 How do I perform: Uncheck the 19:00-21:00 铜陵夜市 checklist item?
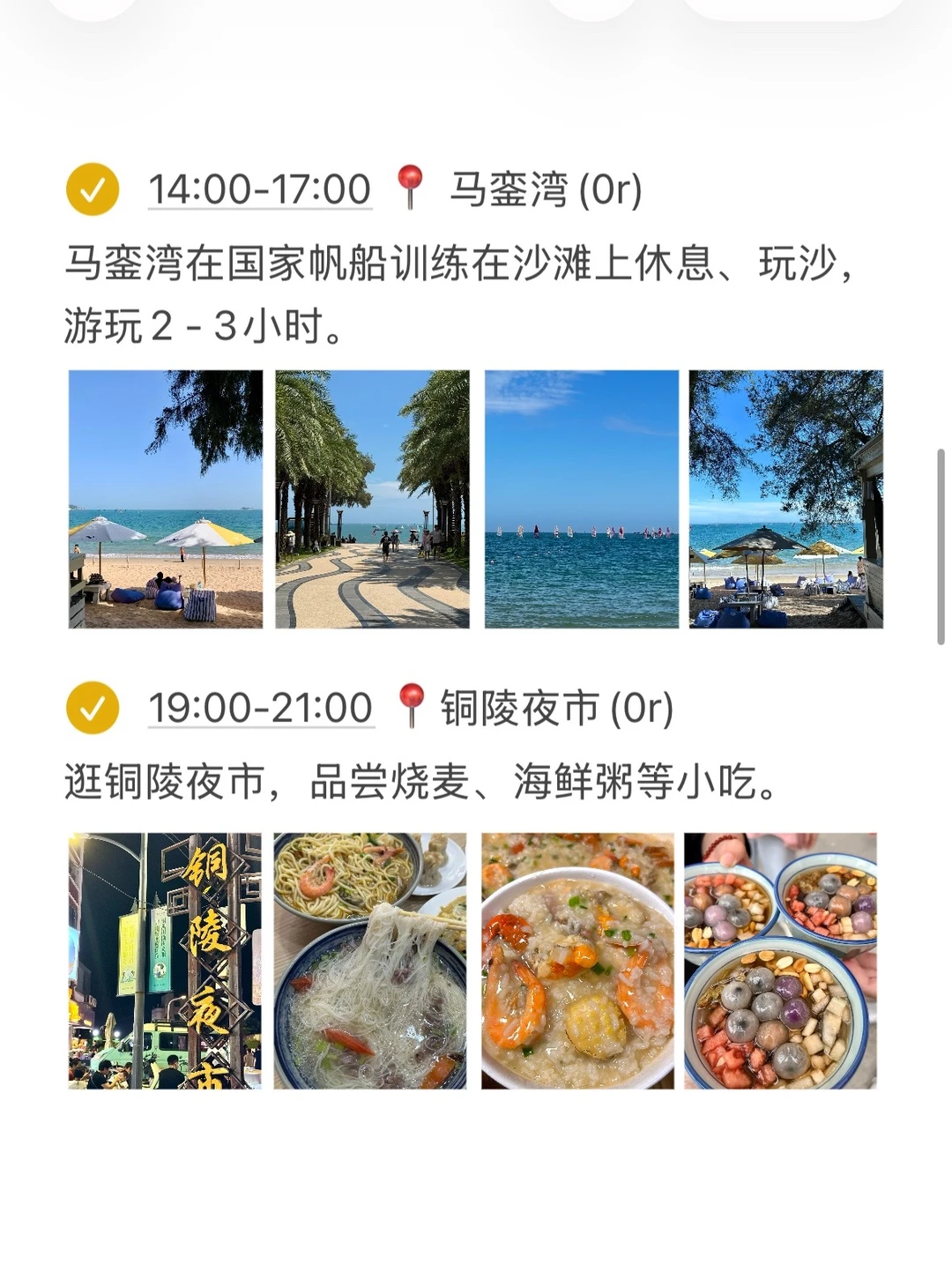point(93,708)
